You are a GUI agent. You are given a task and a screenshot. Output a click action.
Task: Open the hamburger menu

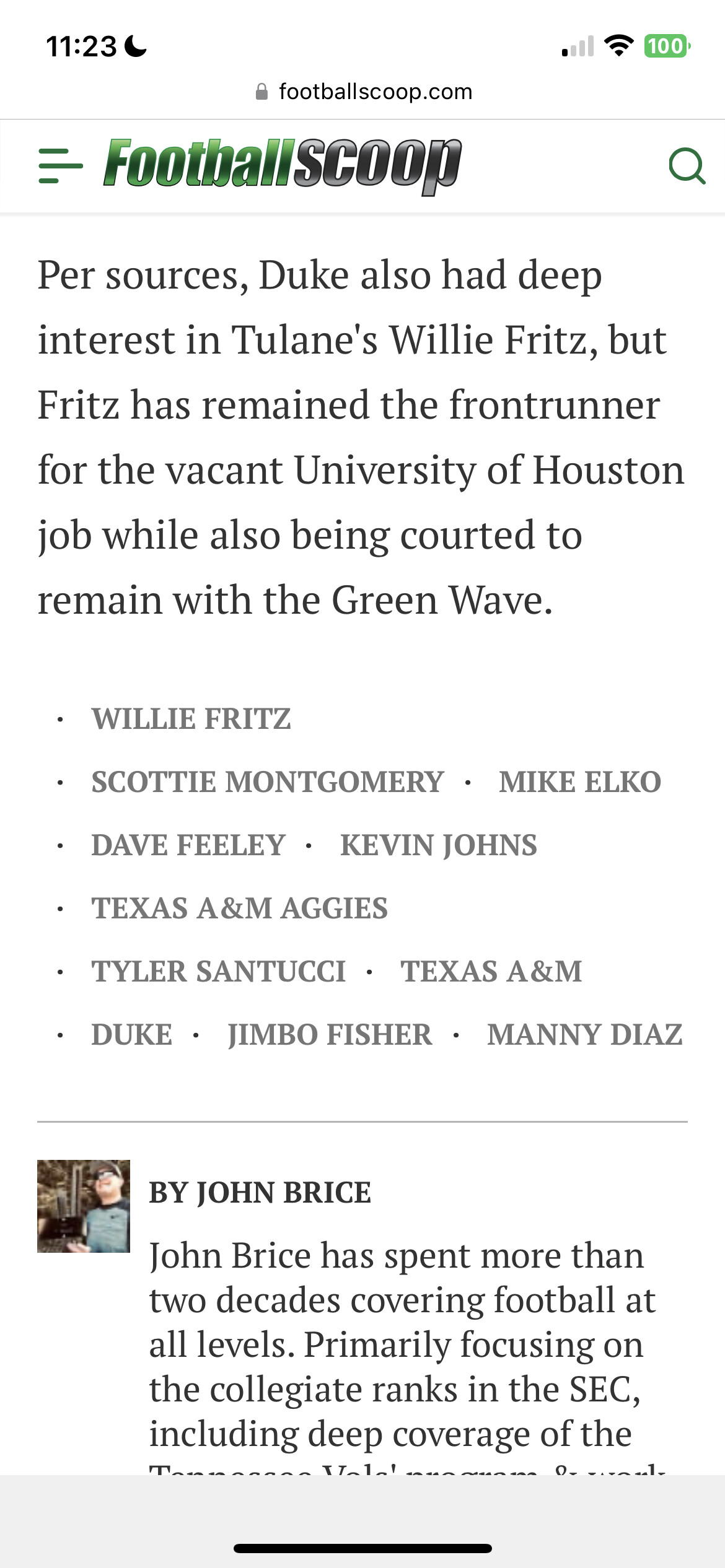(x=60, y=165)
